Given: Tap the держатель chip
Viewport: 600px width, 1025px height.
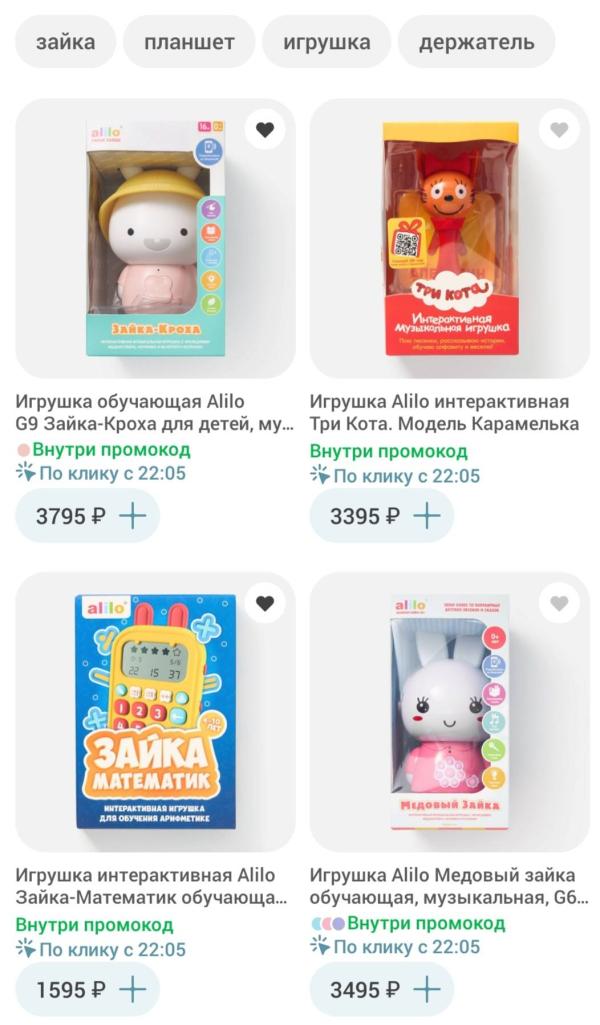Looking at the screenshot, I should point(476,42).
